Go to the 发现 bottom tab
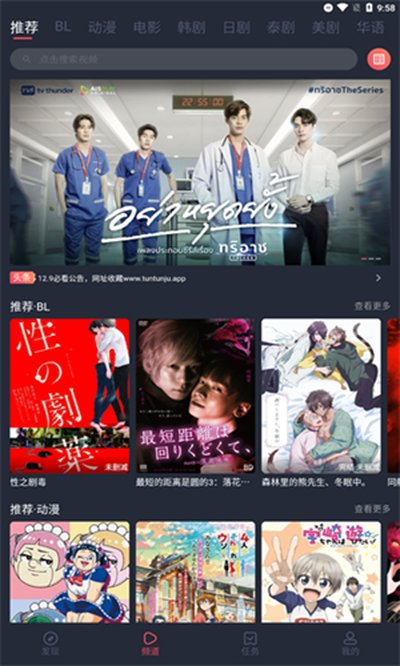400x666 pixels. [x=50, y=643]
